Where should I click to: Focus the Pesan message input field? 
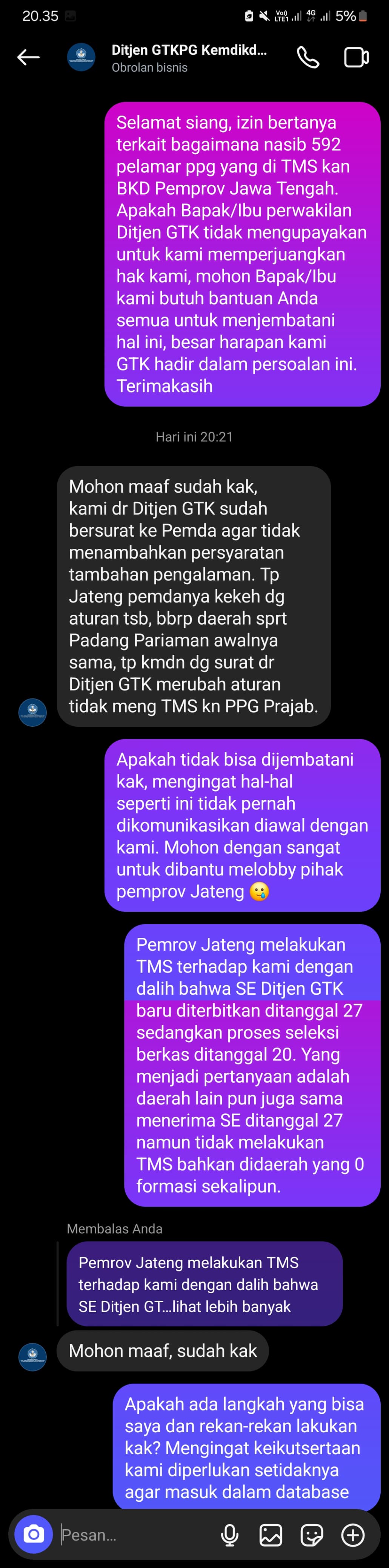pyautogui.click(x=134, y=1535)
